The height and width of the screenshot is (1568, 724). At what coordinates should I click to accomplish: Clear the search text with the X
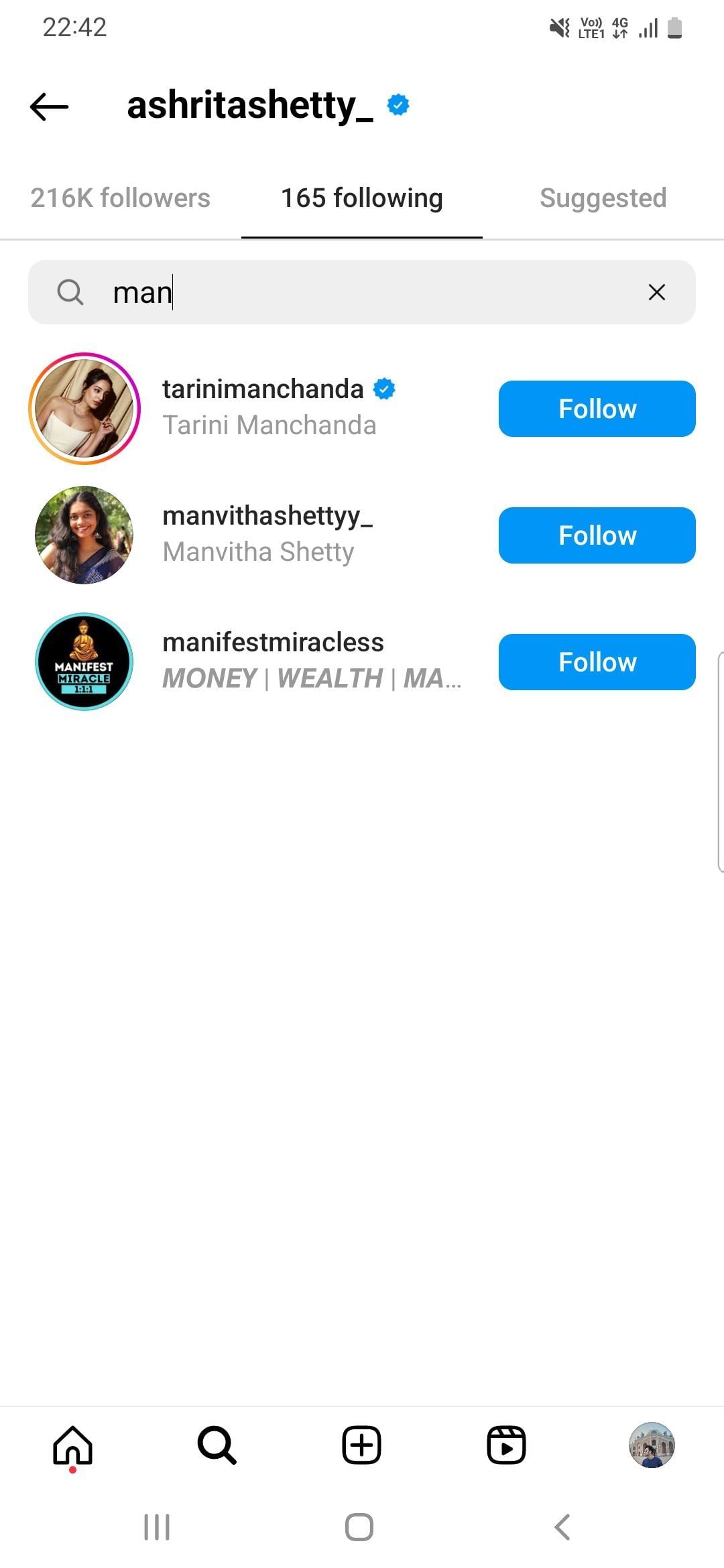pyautogui.click(x=656, y=292)
